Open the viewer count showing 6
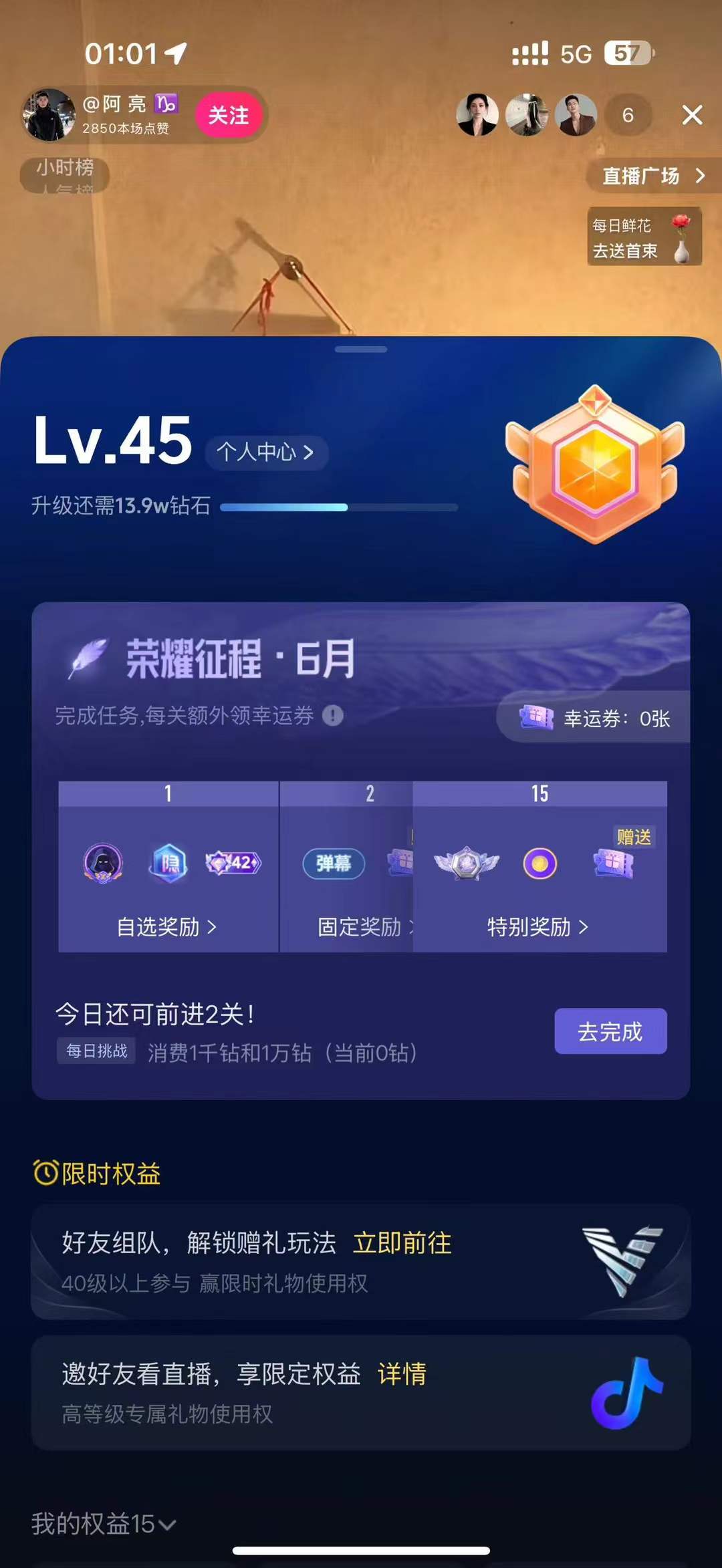This screenshot has height=1568, width=722. [x=627, y=115]
